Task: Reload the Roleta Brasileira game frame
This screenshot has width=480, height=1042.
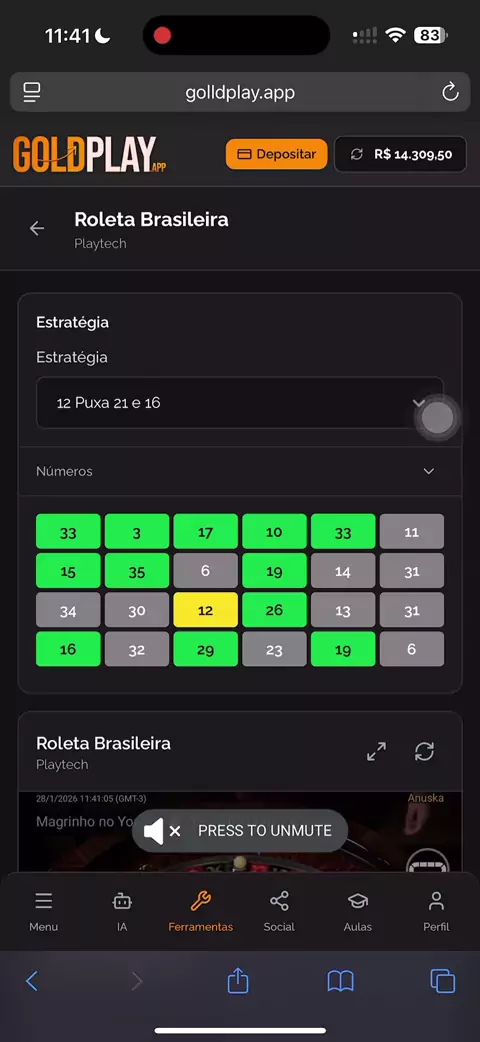Action: click(x=424, y=752)
